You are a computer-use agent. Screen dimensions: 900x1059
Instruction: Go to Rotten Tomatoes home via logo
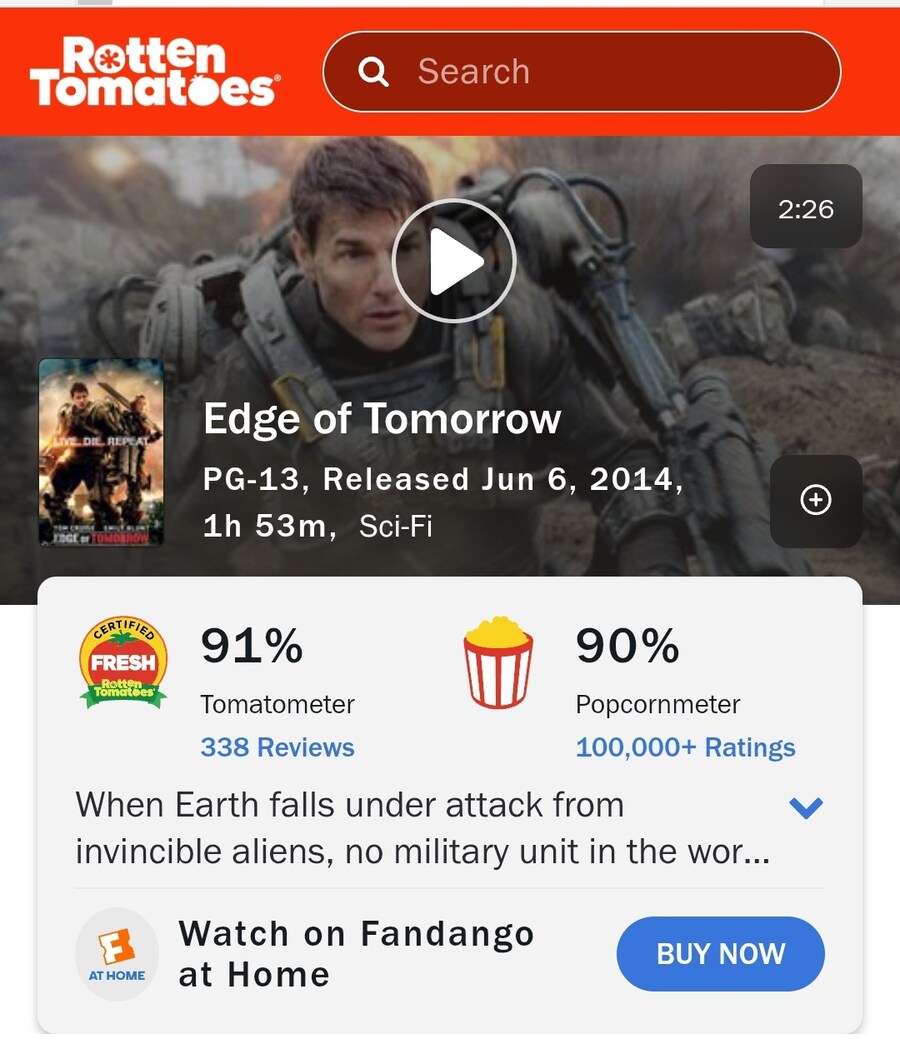tap(153, 72)
